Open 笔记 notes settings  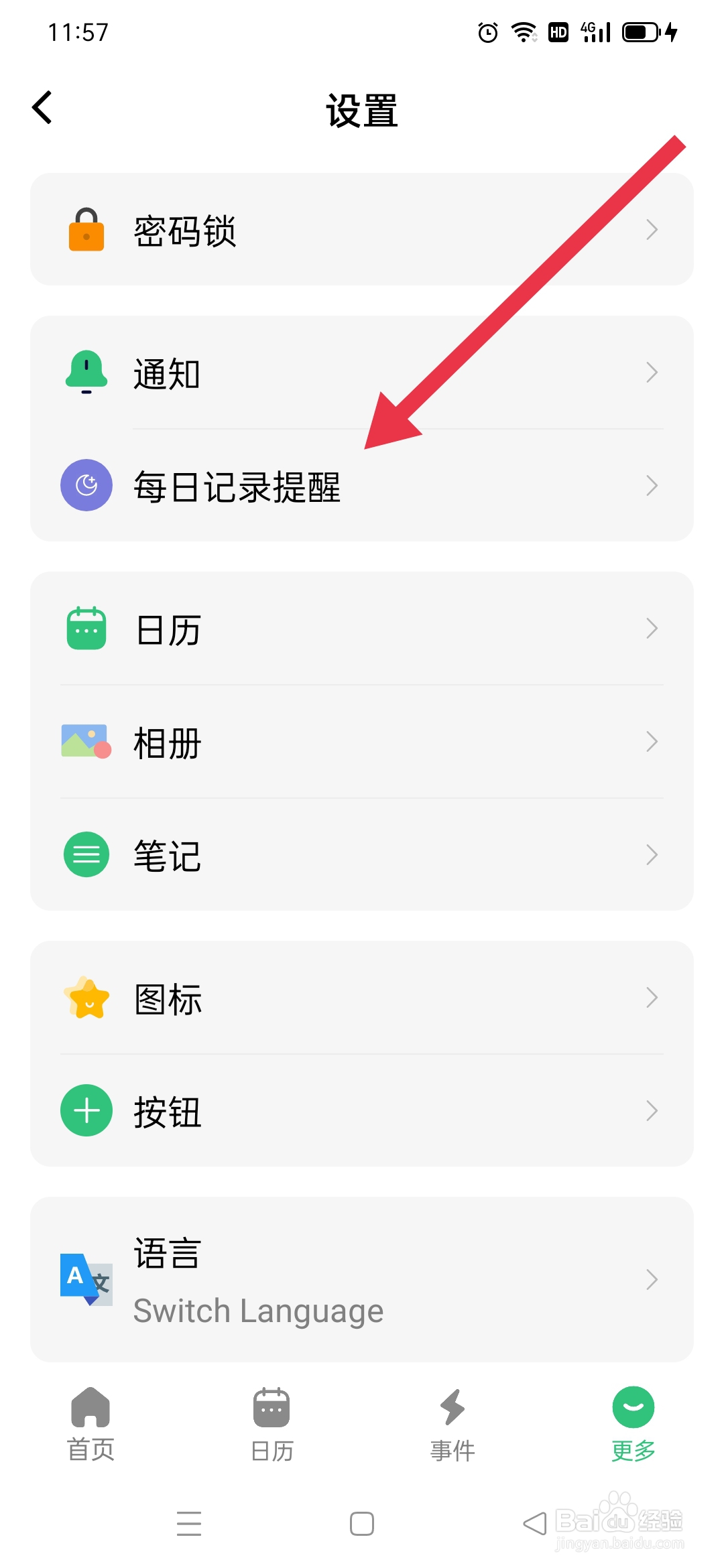tap(362, 855)
